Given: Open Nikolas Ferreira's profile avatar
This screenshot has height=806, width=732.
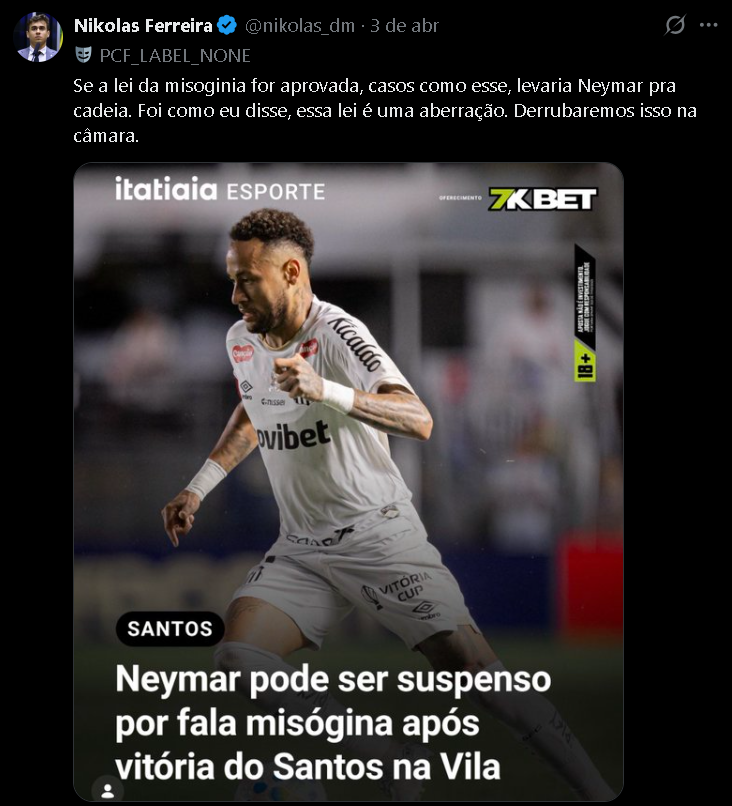Looking at the screenshot, I should [x=38, y=38].
